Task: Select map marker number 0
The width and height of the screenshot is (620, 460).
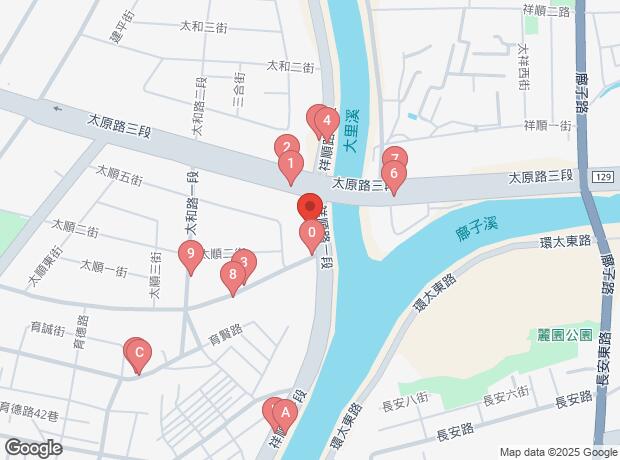Action: pyautogui.click(x=312, y=236)
